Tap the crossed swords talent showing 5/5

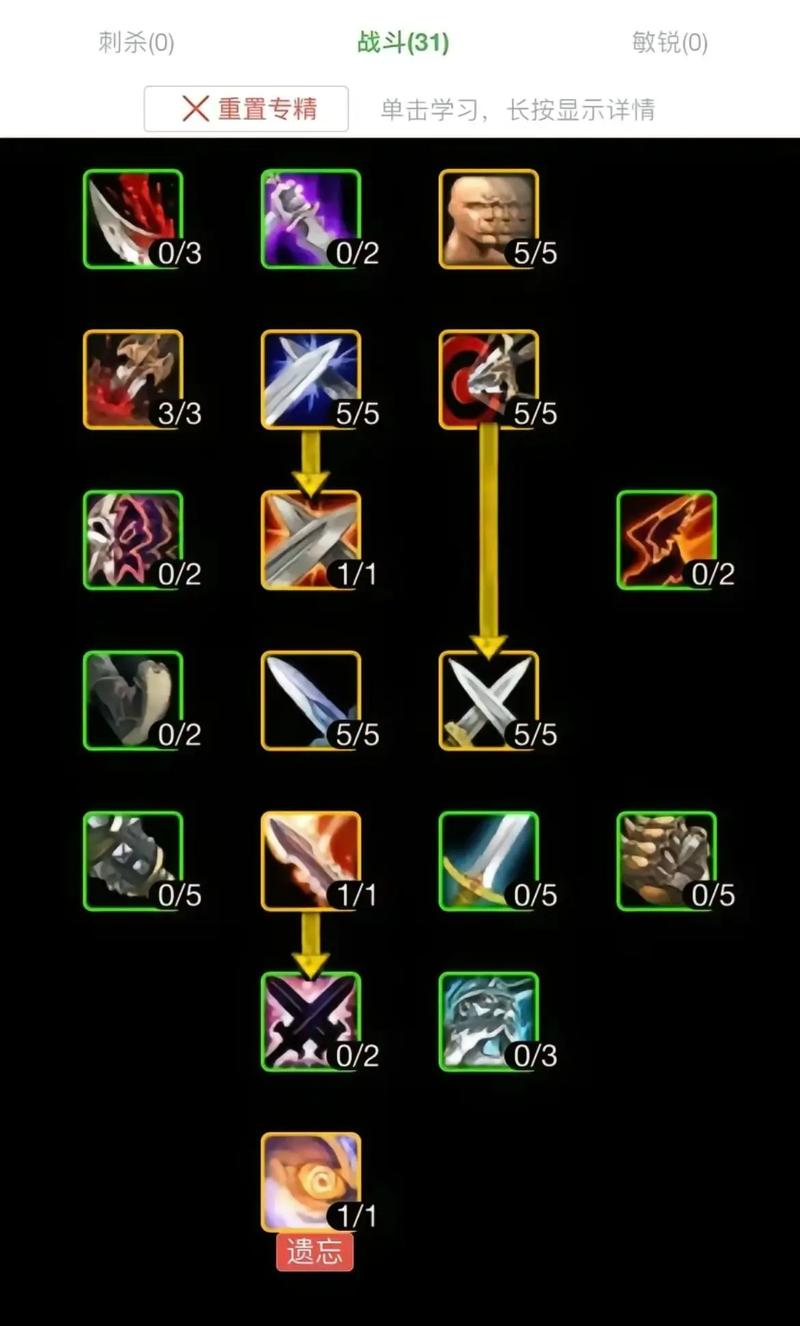[489, 700]
